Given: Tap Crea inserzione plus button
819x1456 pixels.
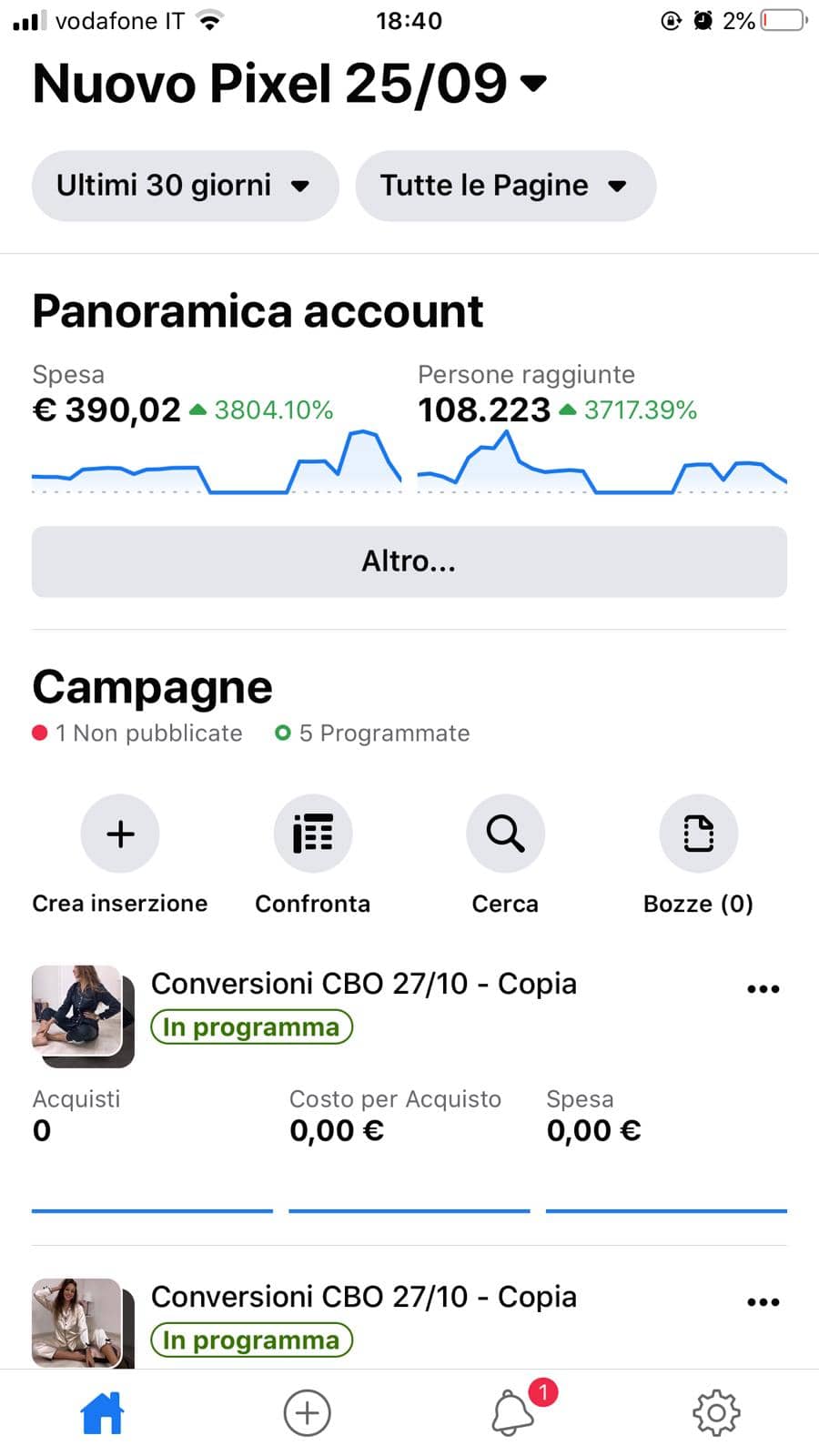Looking at the screenshot, I should [x=120, y=834].
